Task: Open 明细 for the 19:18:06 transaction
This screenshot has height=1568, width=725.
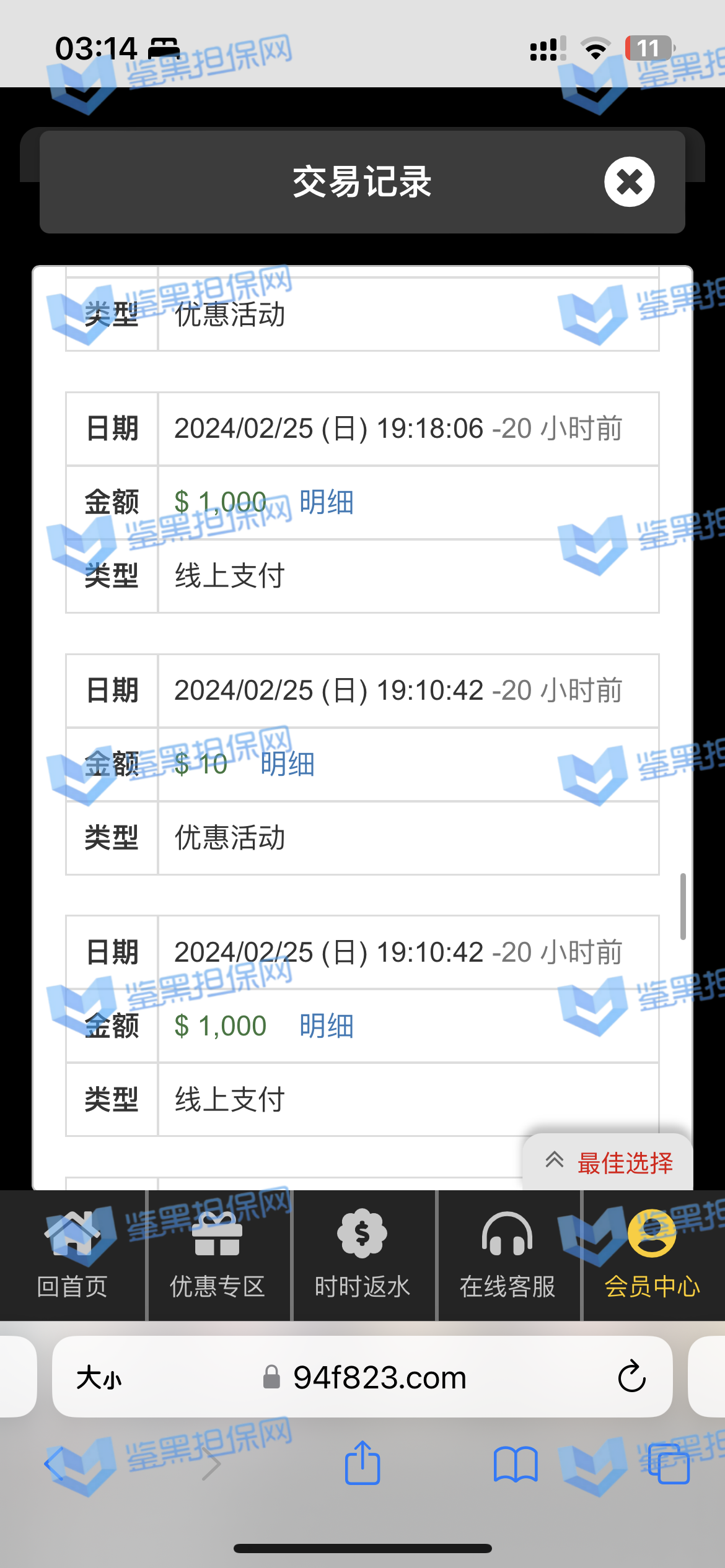Action: click(x=326, y=502)
